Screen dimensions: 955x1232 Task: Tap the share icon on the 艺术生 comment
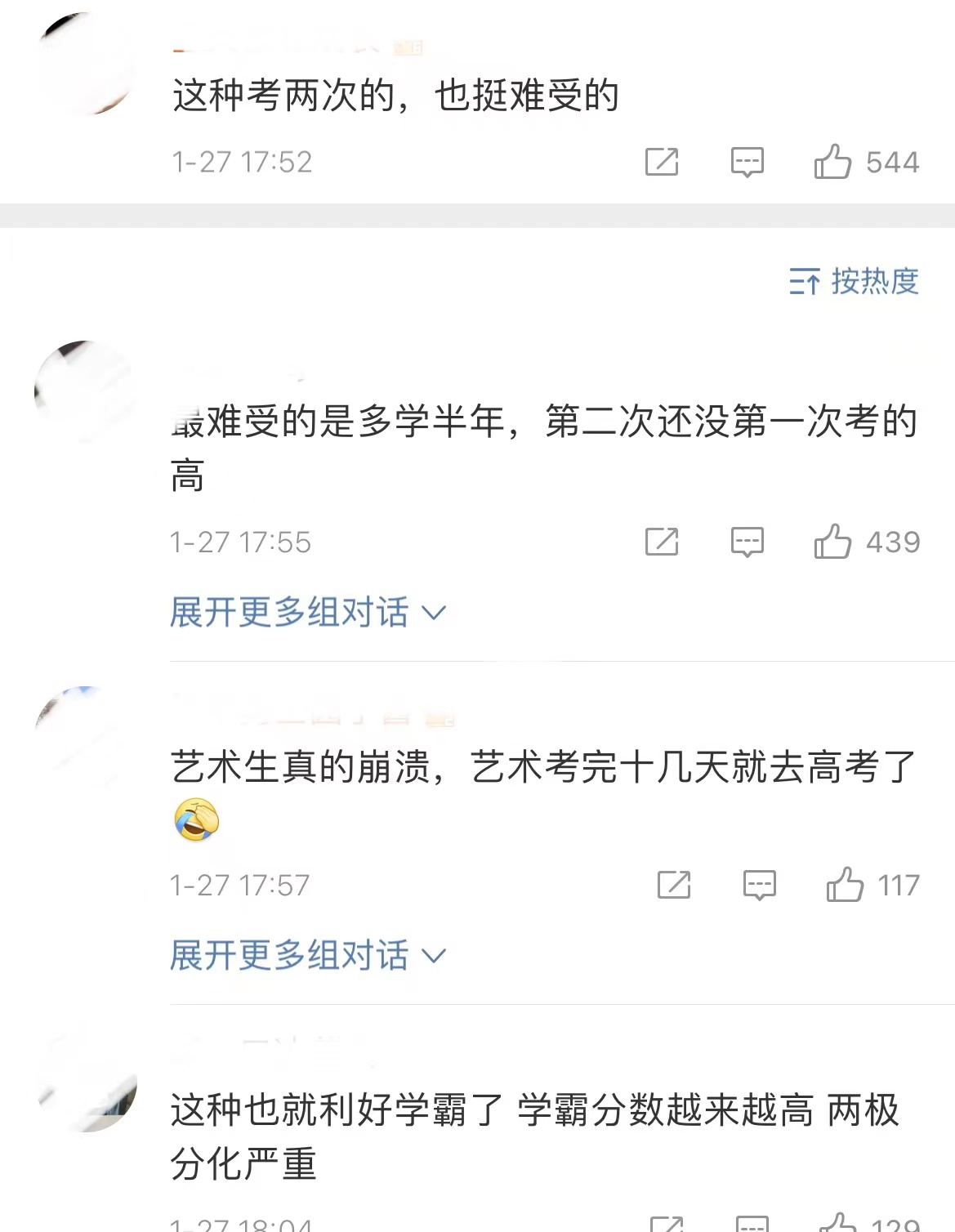point(674,884)
